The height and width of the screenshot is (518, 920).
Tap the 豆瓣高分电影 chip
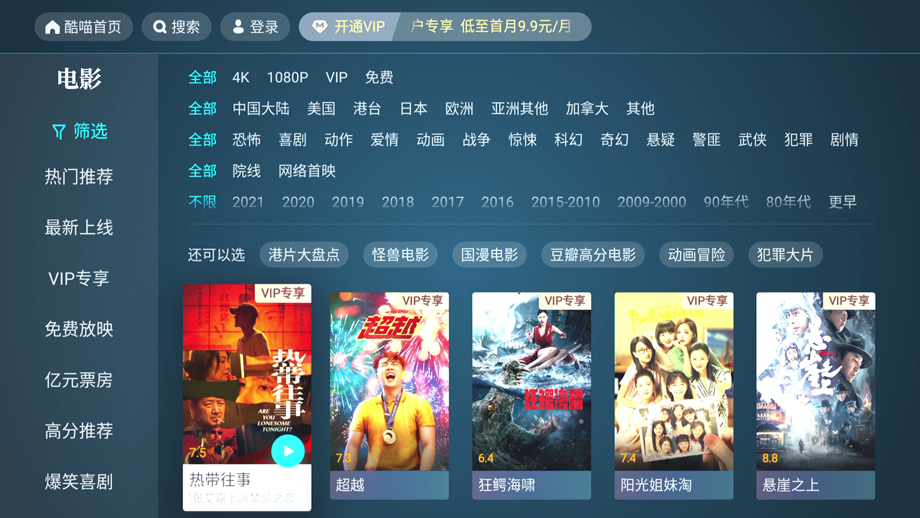tap(593, 255)
